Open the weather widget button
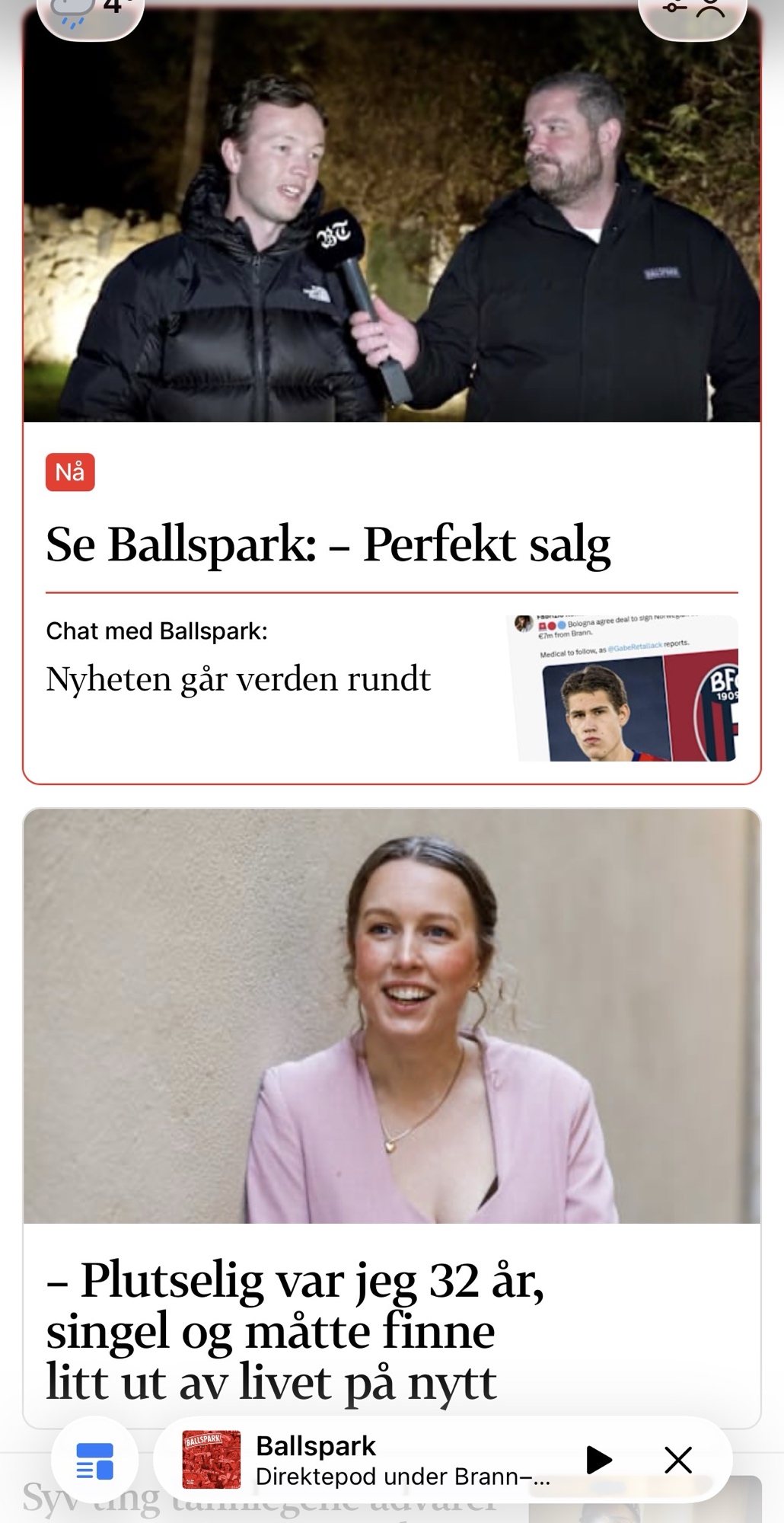The image size is (784, 1523). click(x=90, y=13)
